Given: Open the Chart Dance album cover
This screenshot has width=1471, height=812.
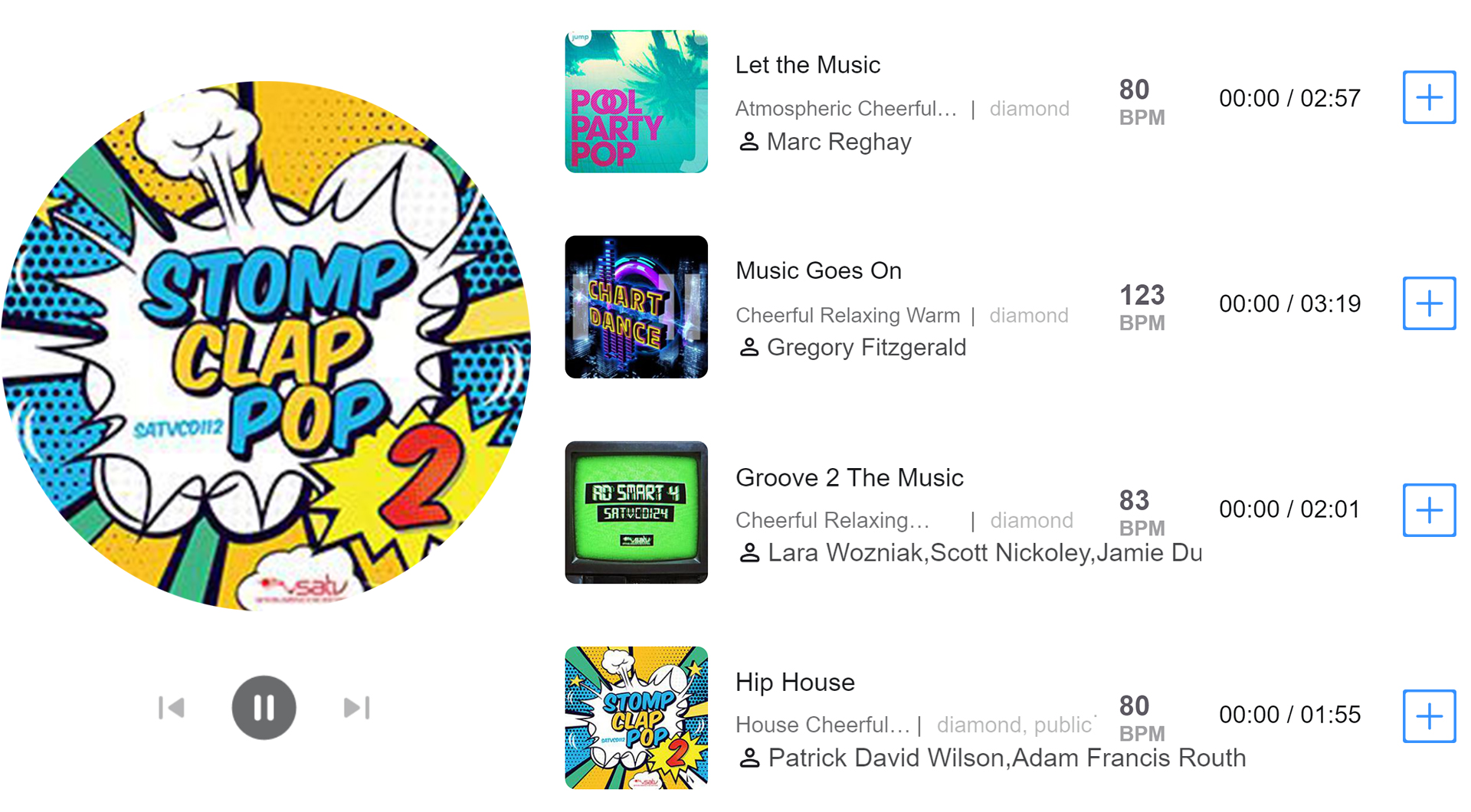Looking at the screenshot, I should pos(636,306).
